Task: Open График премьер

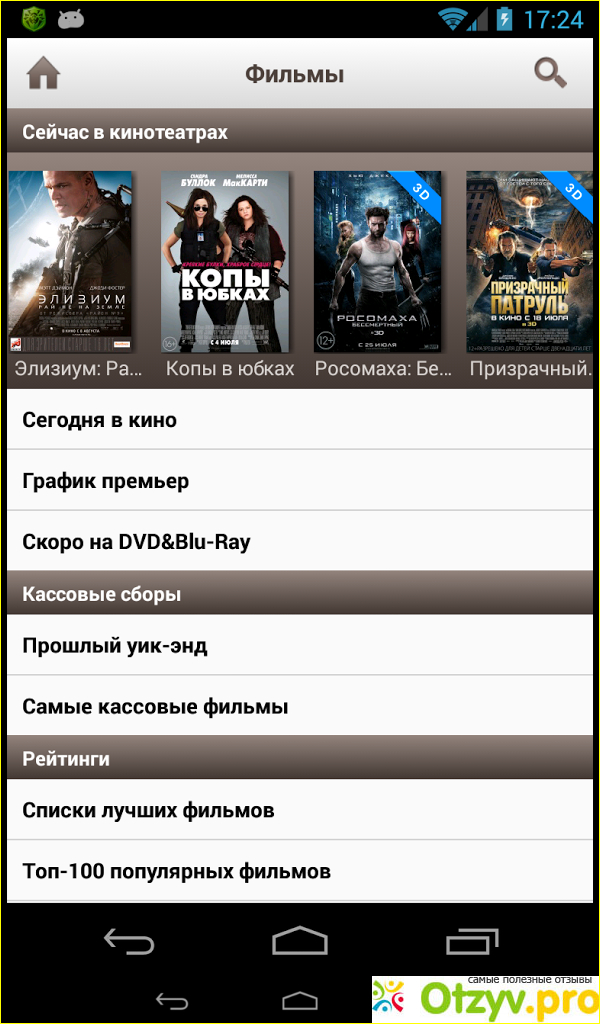Action: (x=300, y=481)
